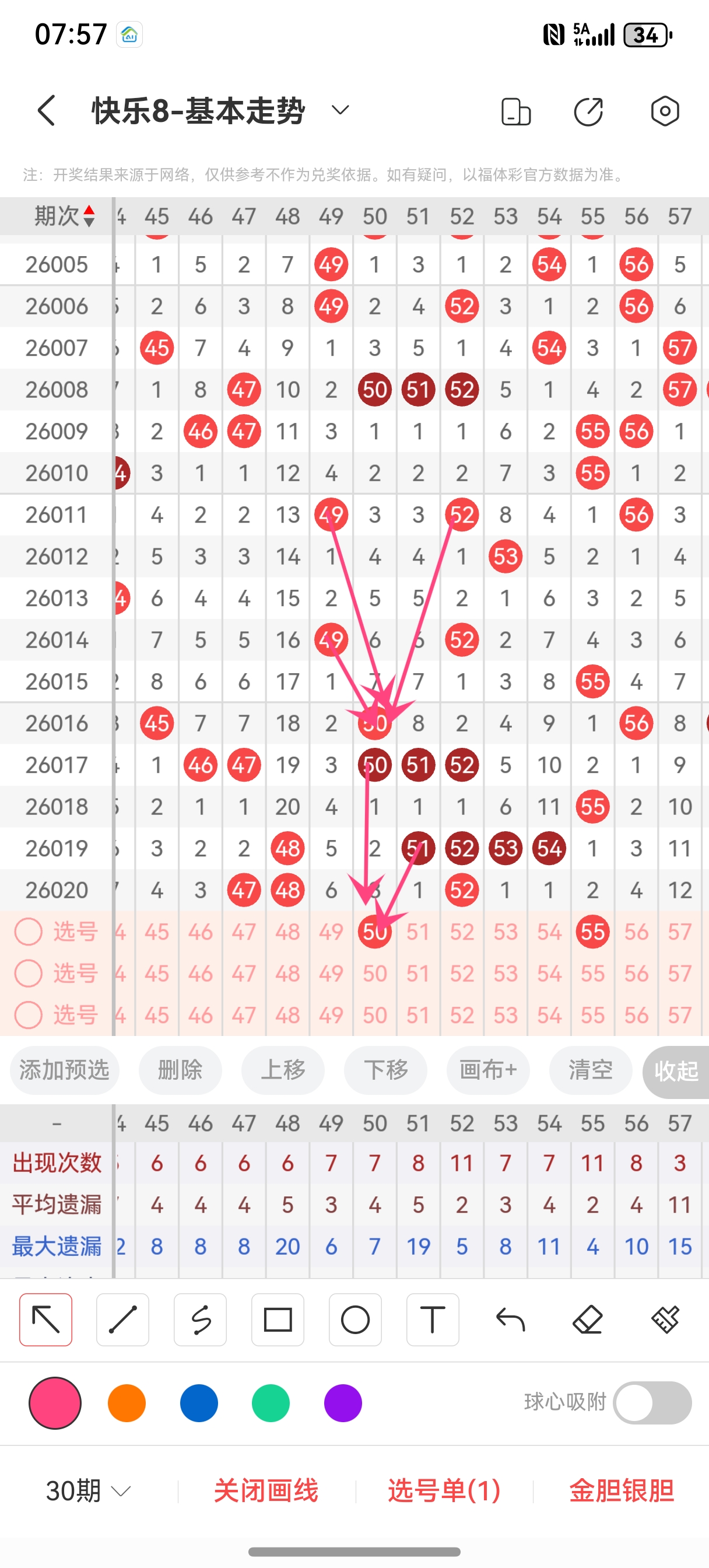Select the rectangle drawing tool
Image resolution: width=709 pixels, height=1568 pixels.
[278, 1319]
